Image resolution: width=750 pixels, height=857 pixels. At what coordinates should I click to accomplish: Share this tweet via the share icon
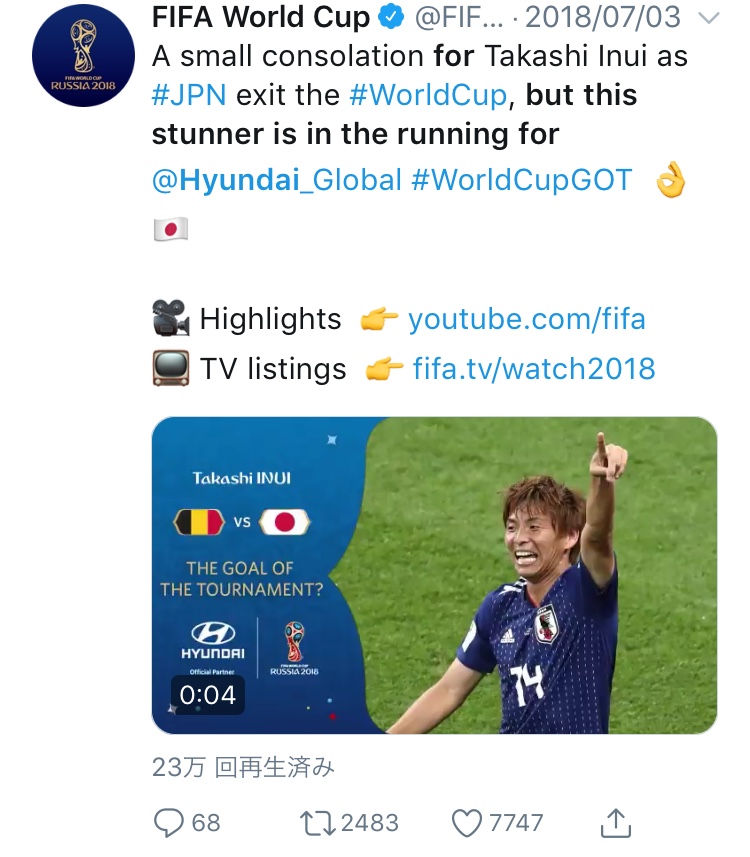click(x=616, y=823)
